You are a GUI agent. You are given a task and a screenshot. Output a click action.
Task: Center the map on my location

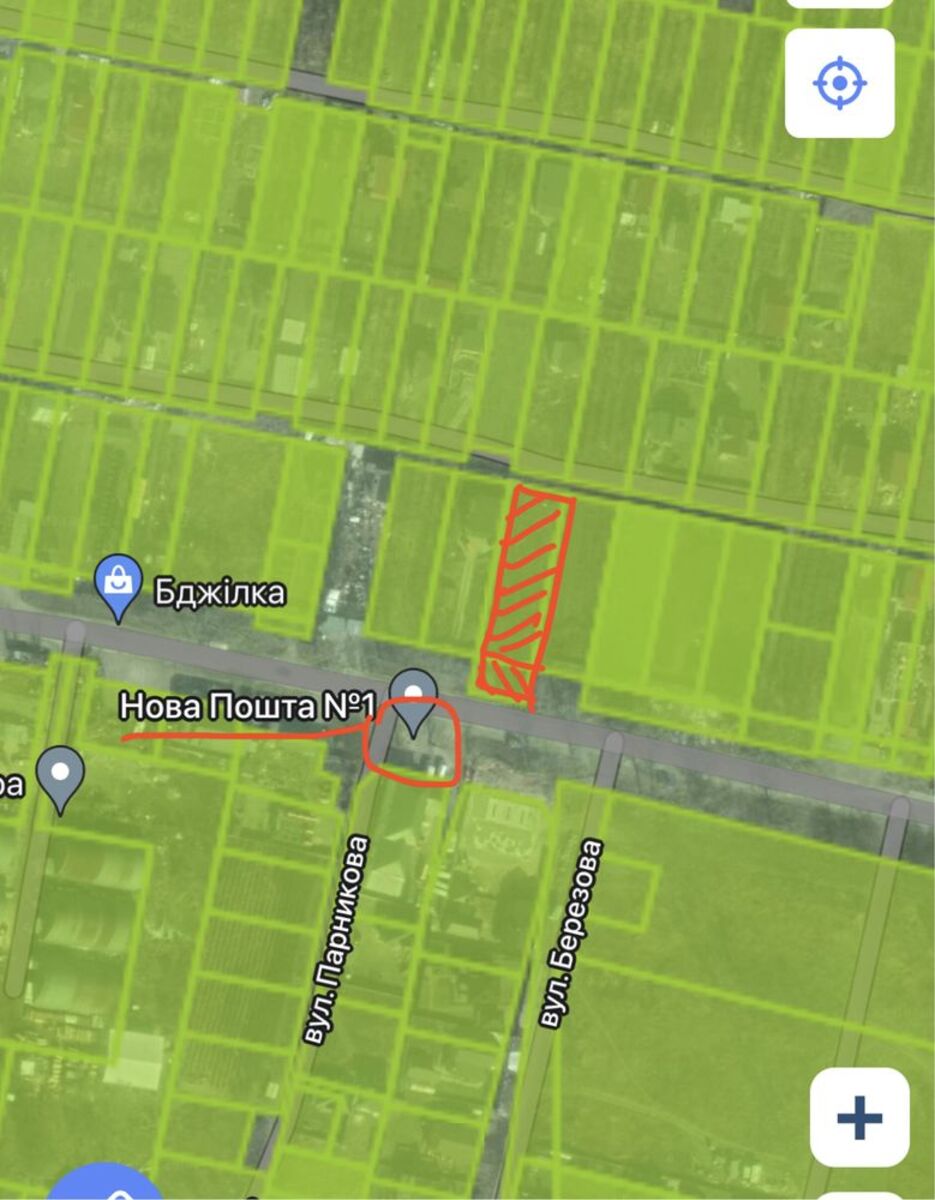(839, 83)
